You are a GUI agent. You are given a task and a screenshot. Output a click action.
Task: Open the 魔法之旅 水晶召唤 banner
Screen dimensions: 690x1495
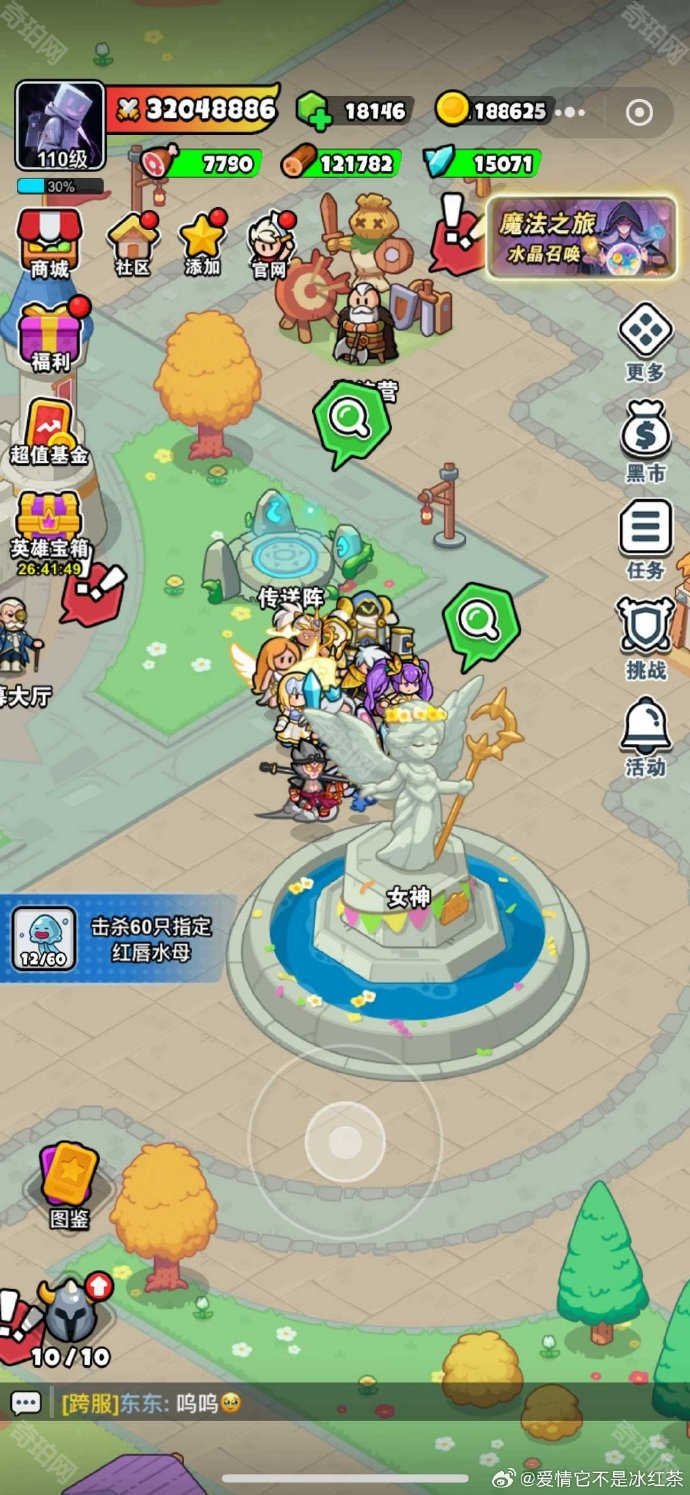click(581, 237)
